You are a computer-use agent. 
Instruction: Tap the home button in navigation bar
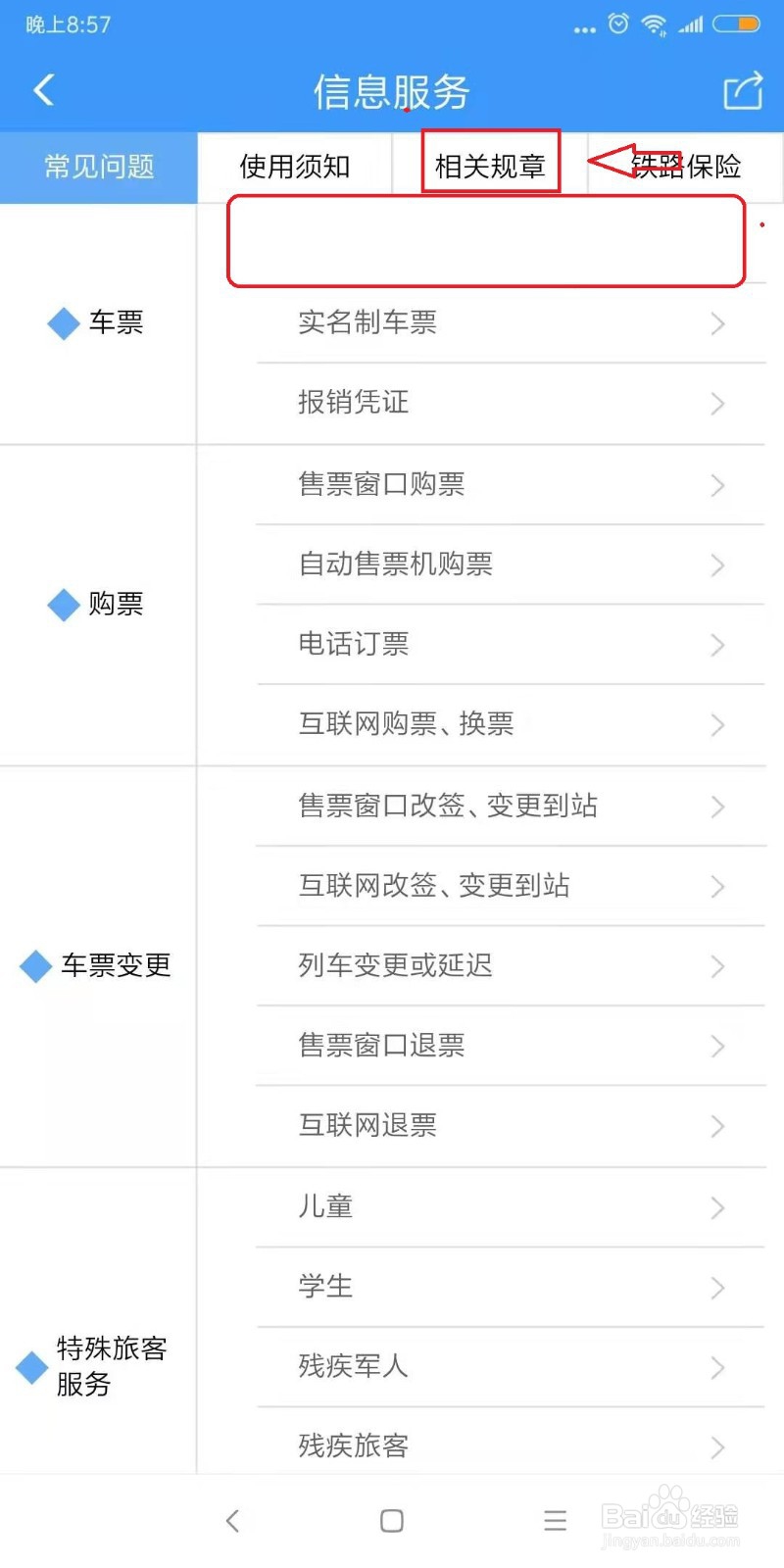(x=391, y=1521)
